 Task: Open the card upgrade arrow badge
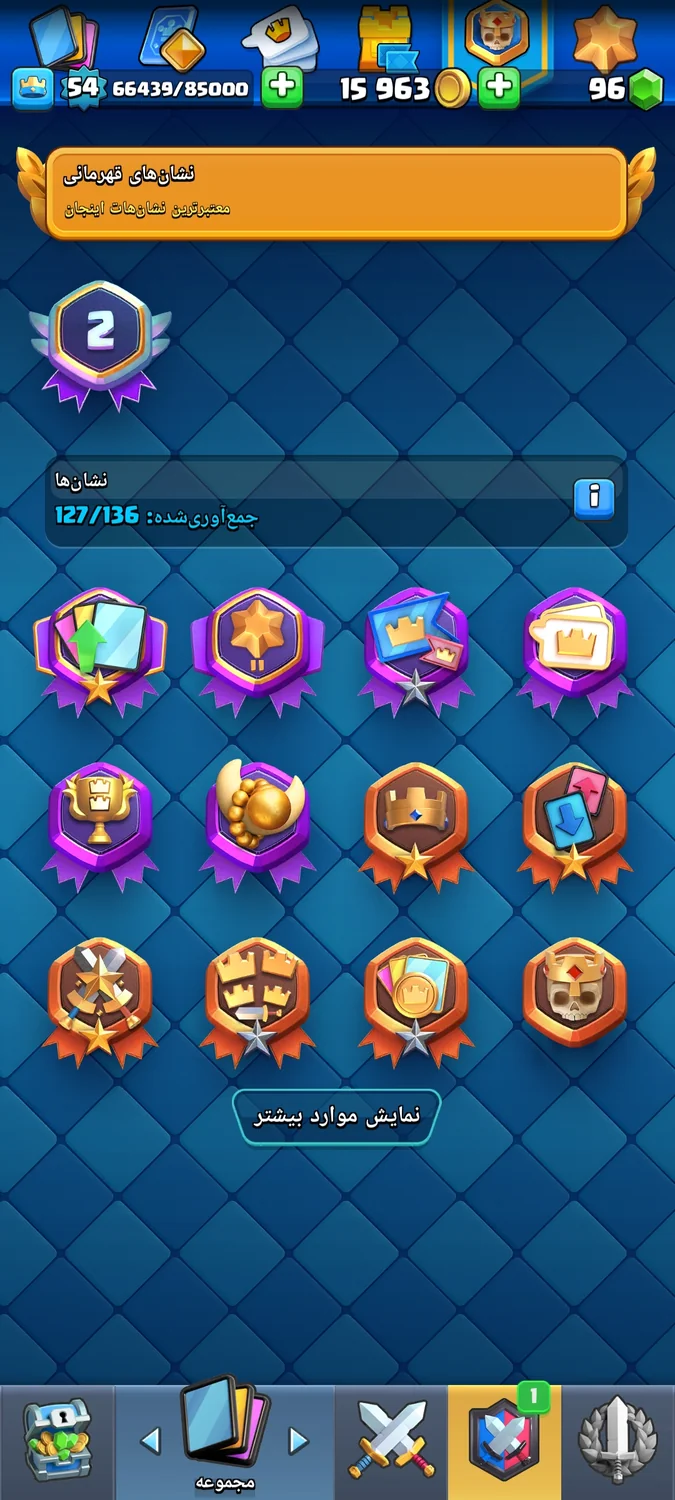[99, 645]
